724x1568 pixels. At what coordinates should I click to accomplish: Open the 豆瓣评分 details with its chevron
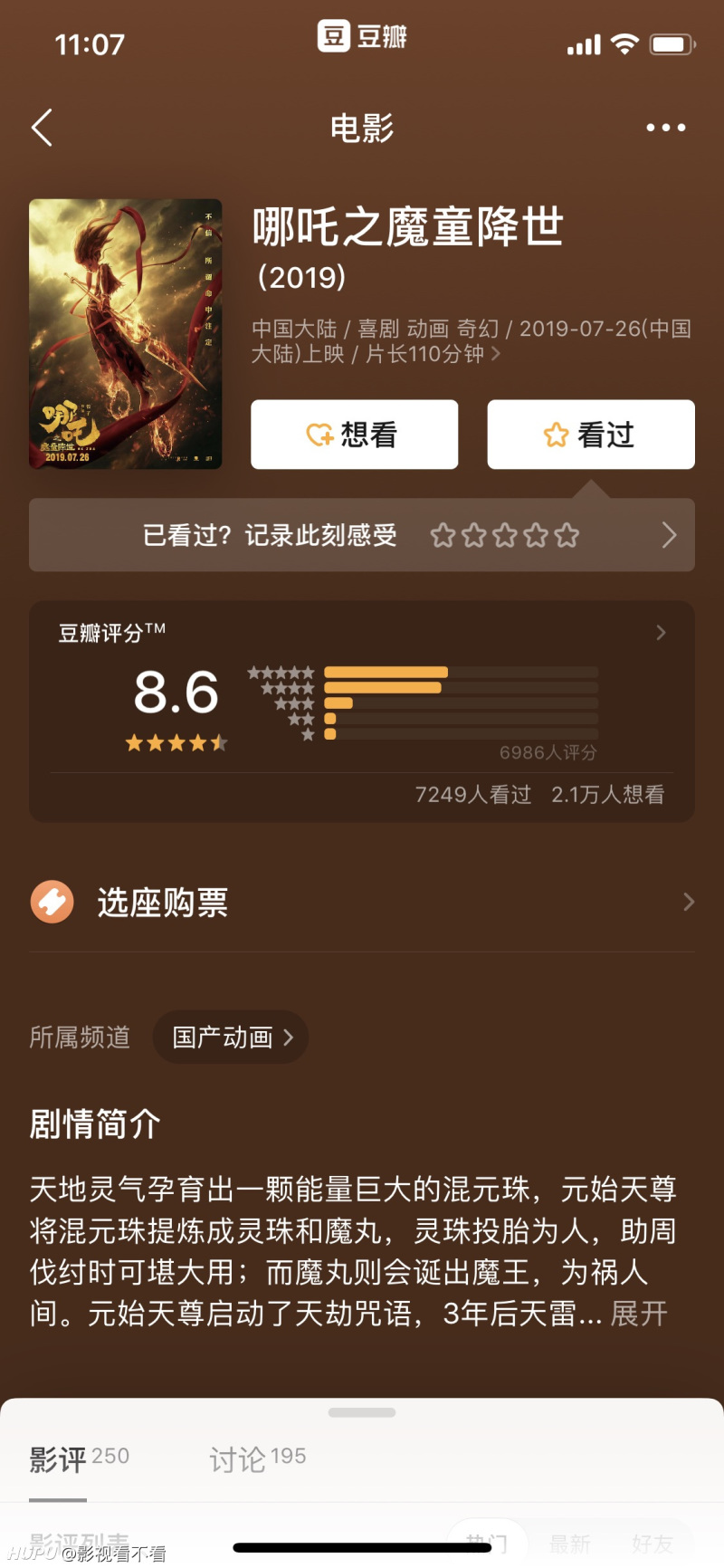(x=660, y=633)
